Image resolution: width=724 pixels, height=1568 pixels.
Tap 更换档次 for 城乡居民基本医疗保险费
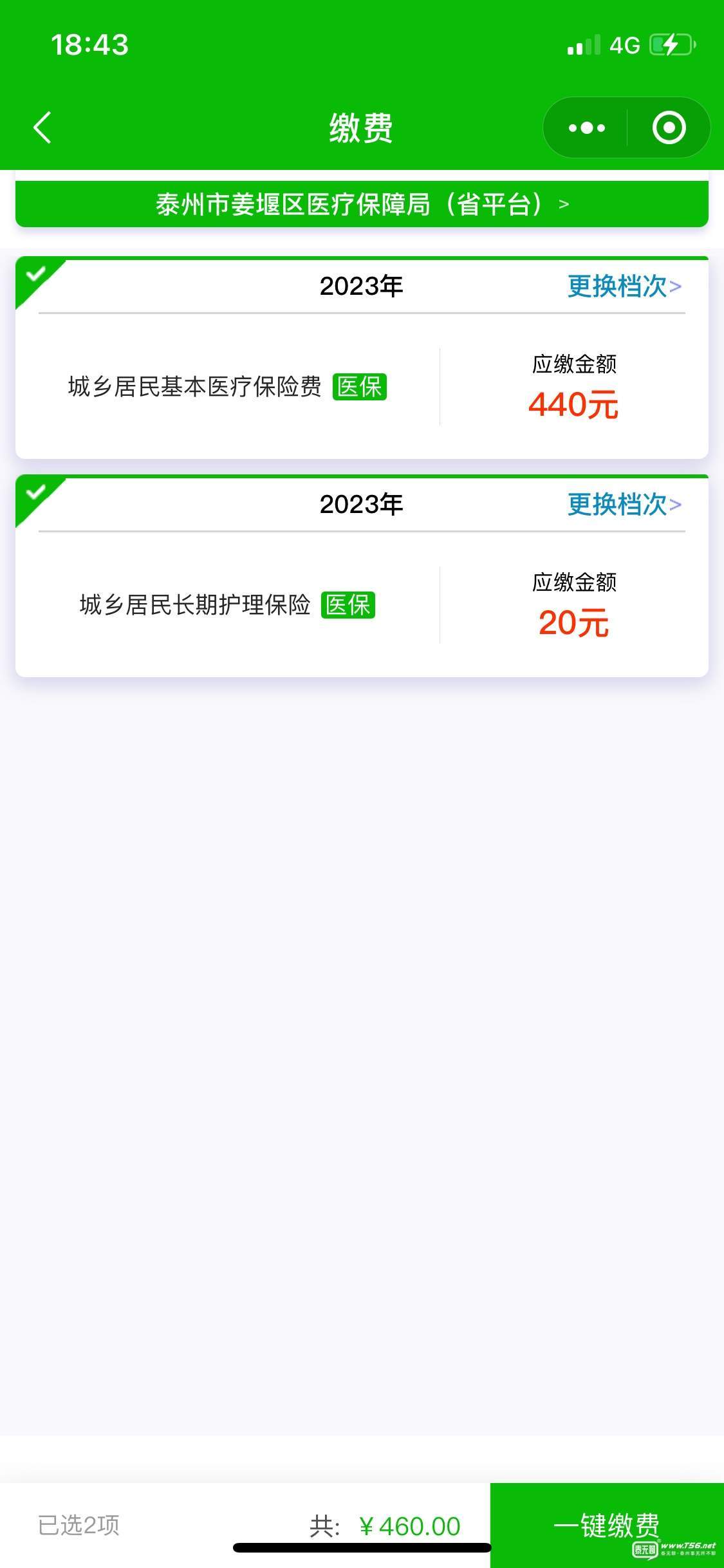pos(623,286)
